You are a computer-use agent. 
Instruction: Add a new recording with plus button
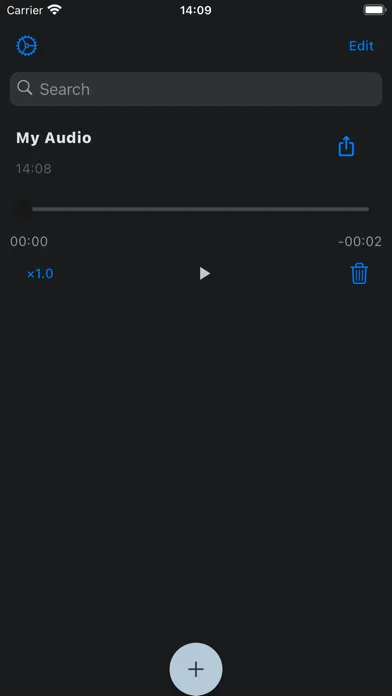[196, 669]
